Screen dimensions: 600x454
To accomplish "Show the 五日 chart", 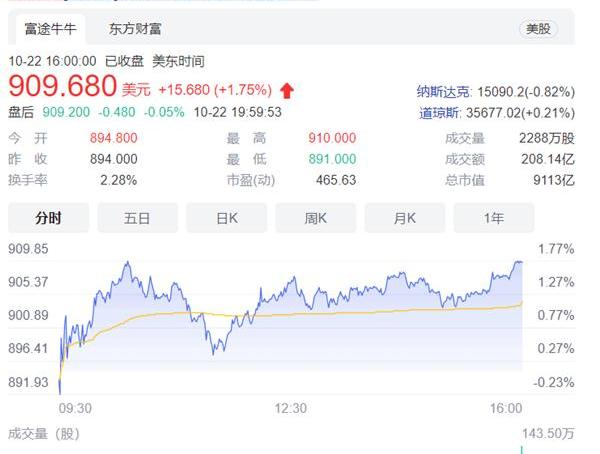I will [x=138, y=217].
